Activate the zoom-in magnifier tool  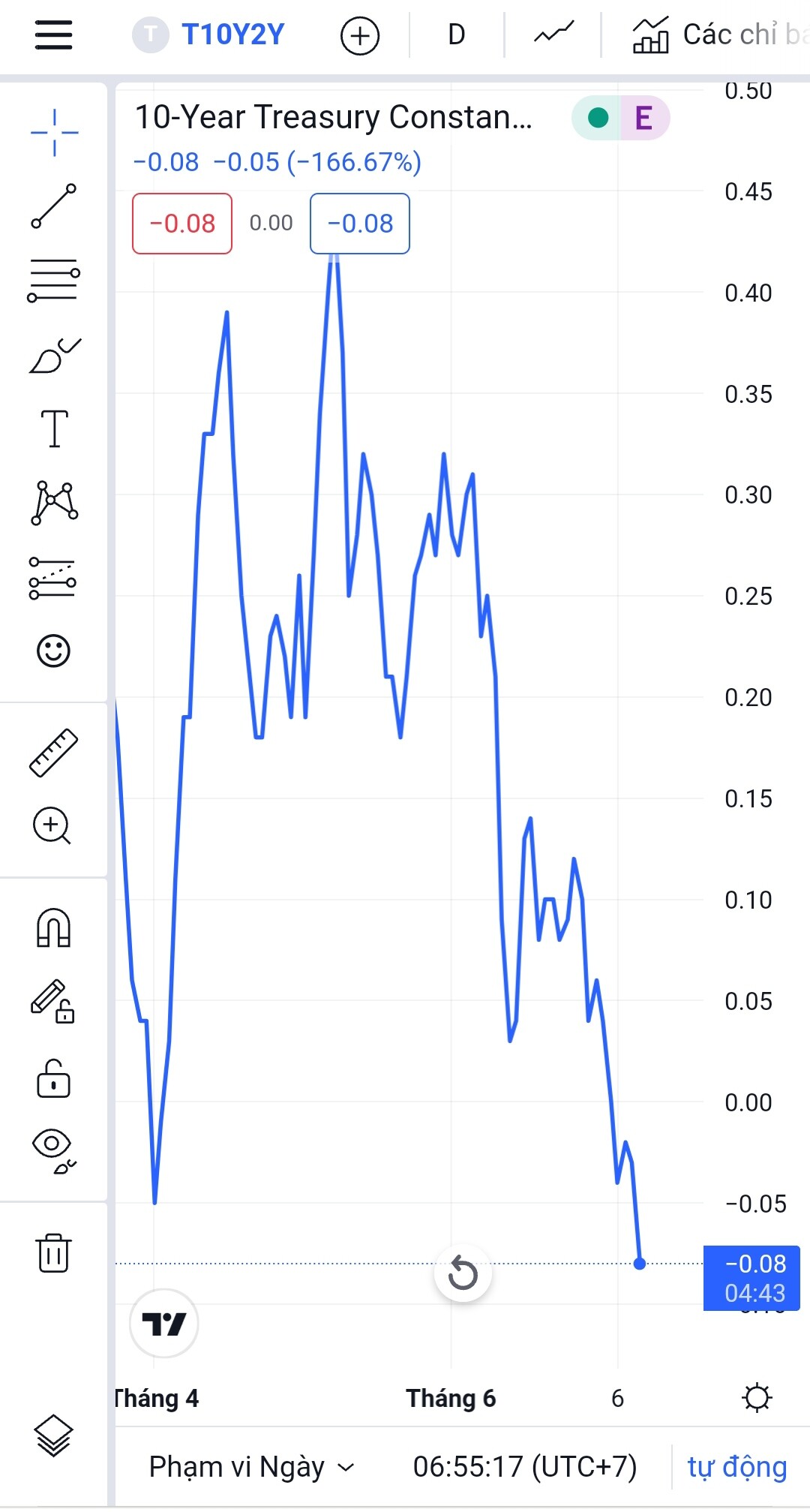click(x=52, y=826)
